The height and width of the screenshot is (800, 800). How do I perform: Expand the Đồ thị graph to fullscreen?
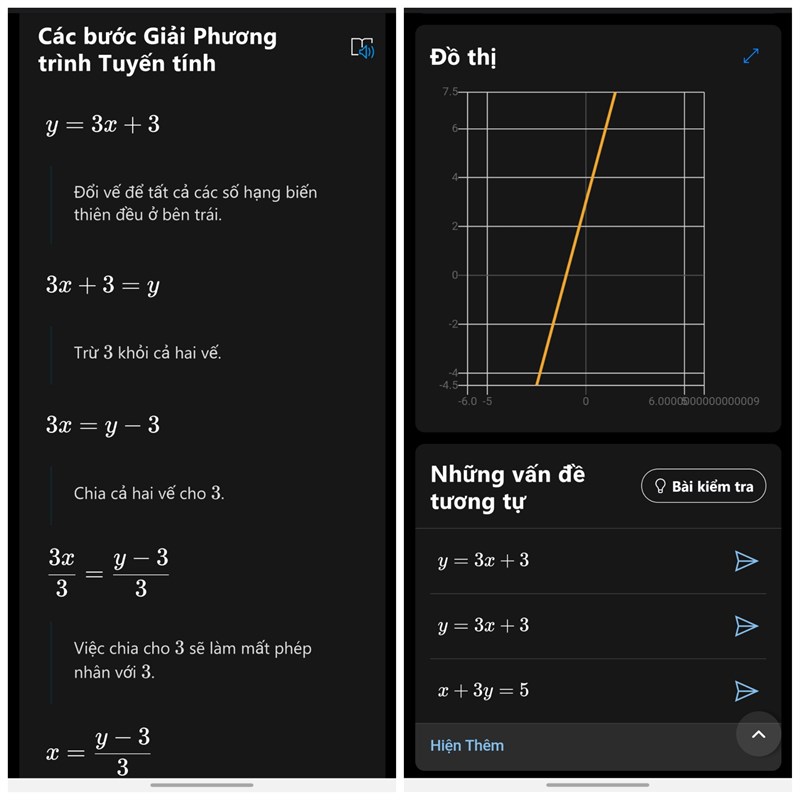pos(751,56)
